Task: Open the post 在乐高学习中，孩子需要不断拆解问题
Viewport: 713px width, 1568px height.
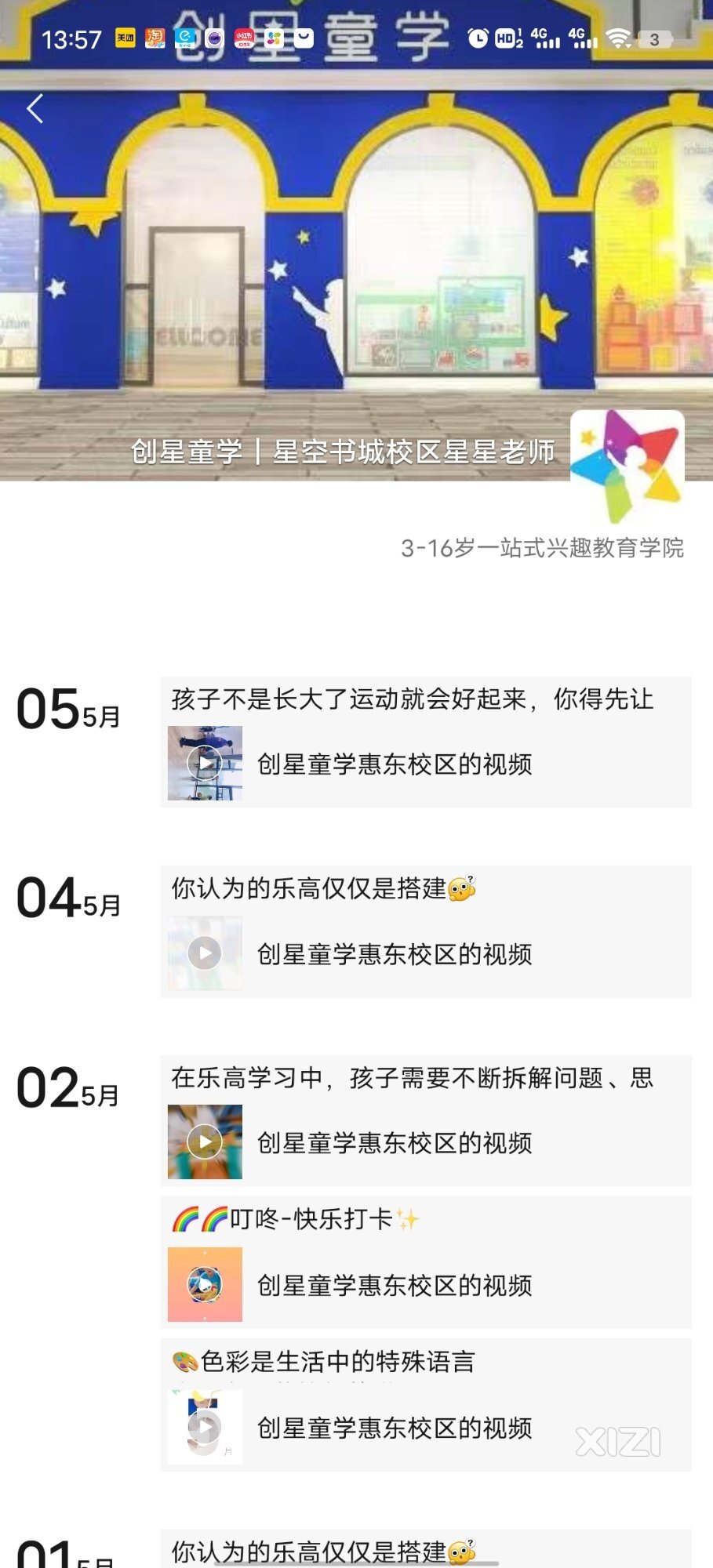Action: point(425,1121)
